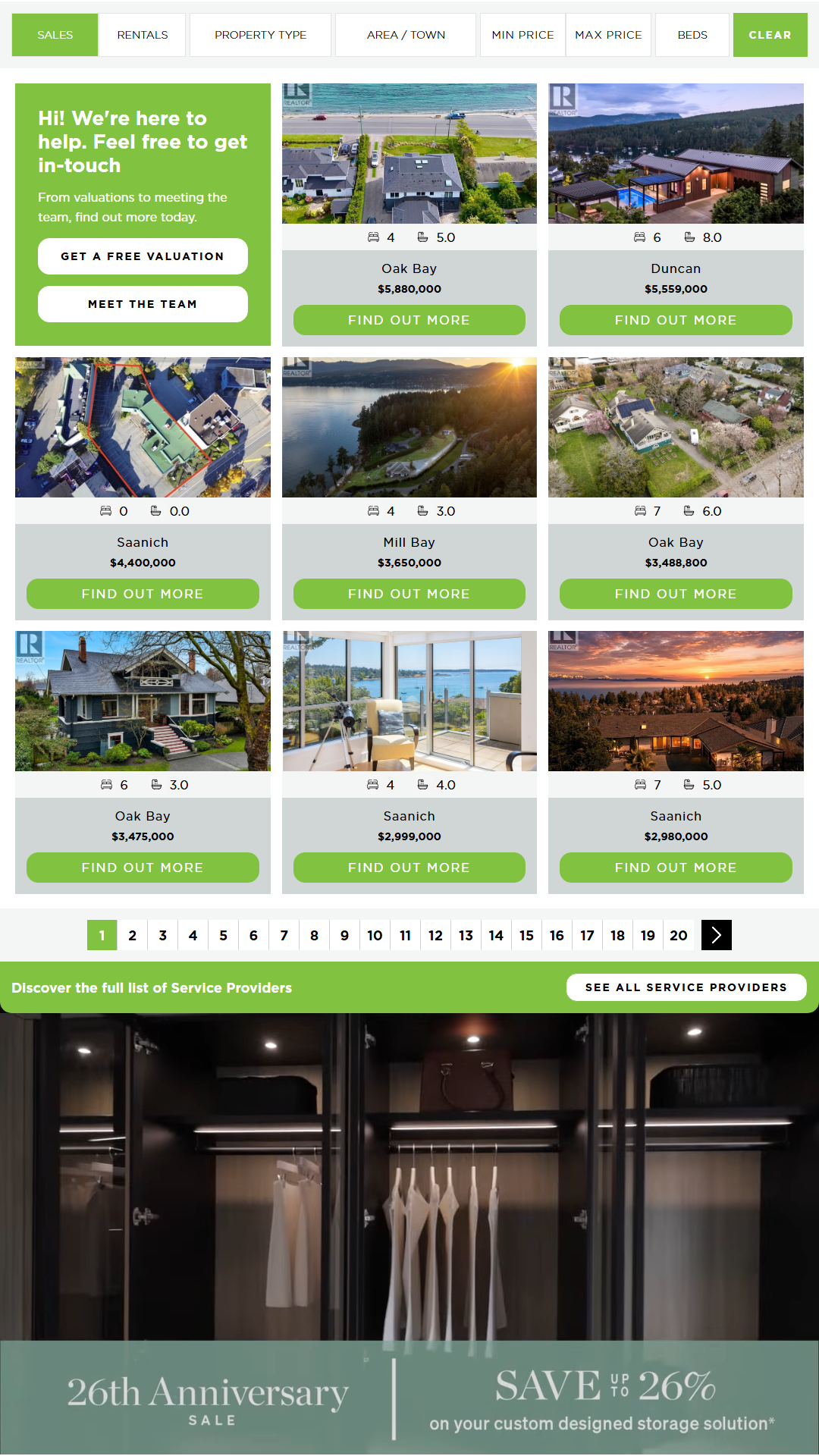Jump to page 20 of listings
This screenshot has height=1456, width=819.
tap(679, 935)
